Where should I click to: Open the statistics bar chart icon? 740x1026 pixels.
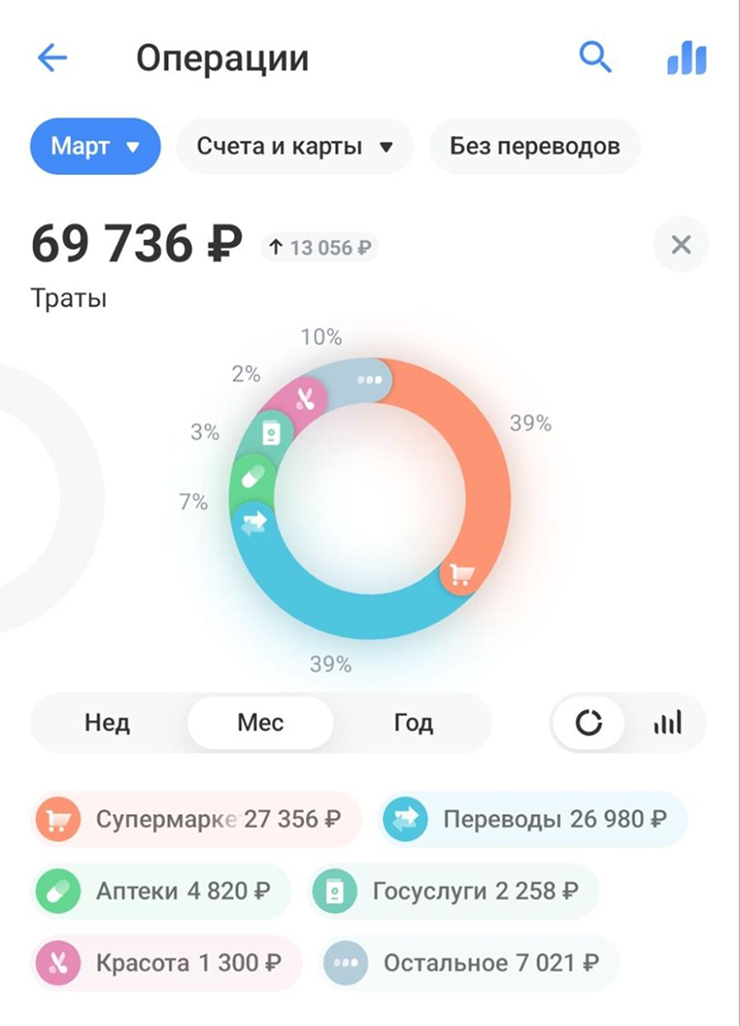click(686, 59)
